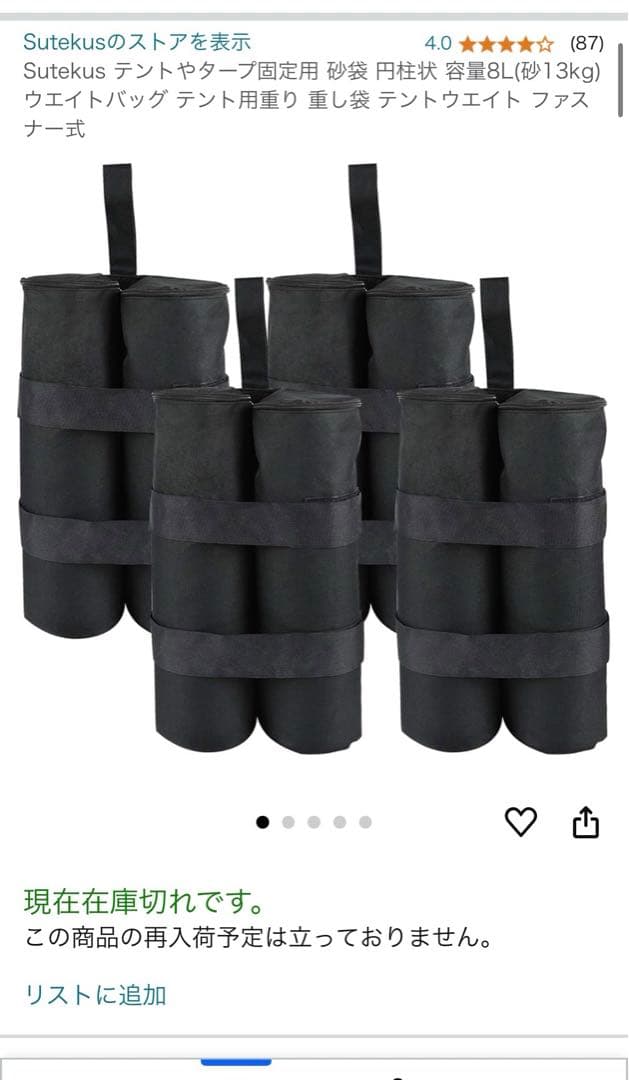Add product to favorites with heart icon
Viewport: 629px width, 1080px height.
pos(520,822)
